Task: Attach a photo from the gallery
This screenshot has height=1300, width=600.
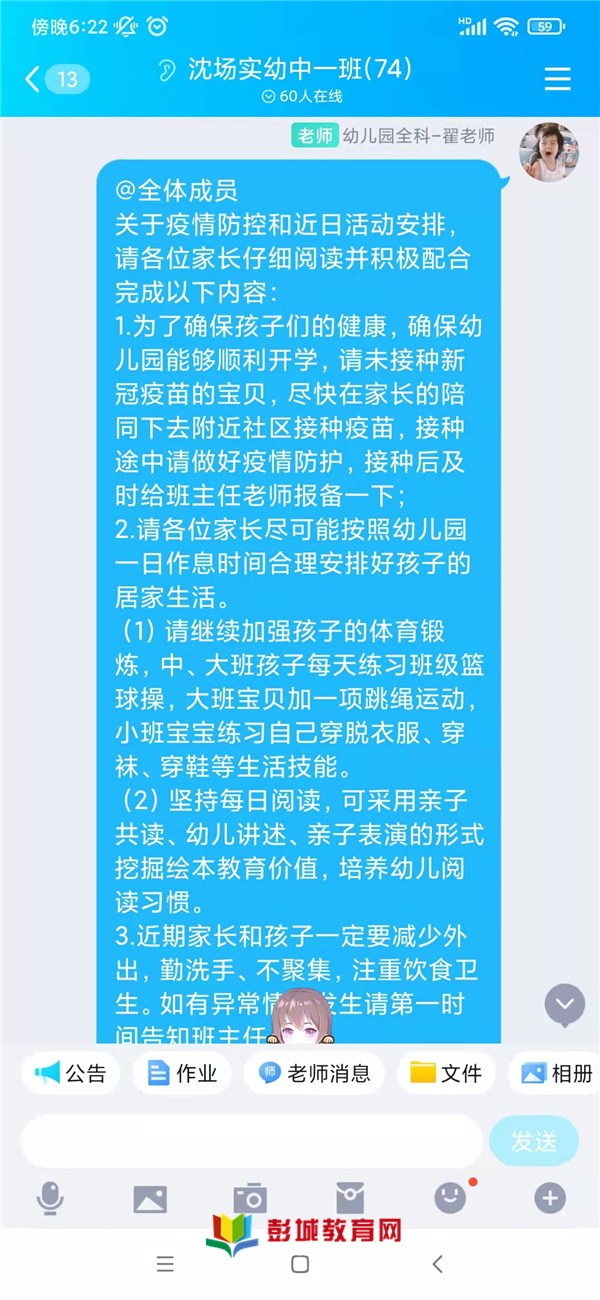Action: pos(150,1198)
